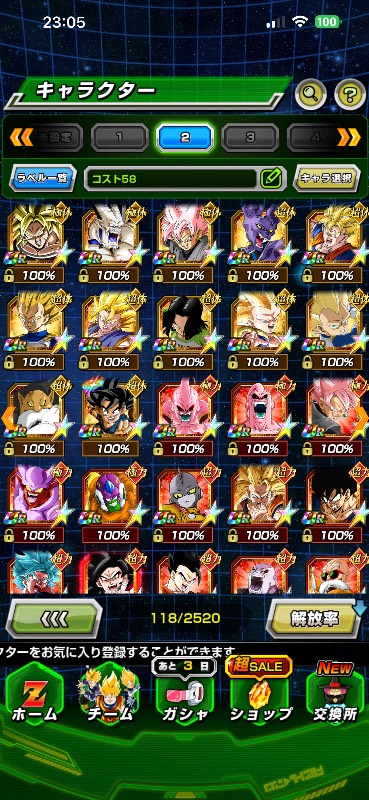Switch to label tab 3
Image resolution: width=369 pixels, height=800 pixels.
(250, 137)
